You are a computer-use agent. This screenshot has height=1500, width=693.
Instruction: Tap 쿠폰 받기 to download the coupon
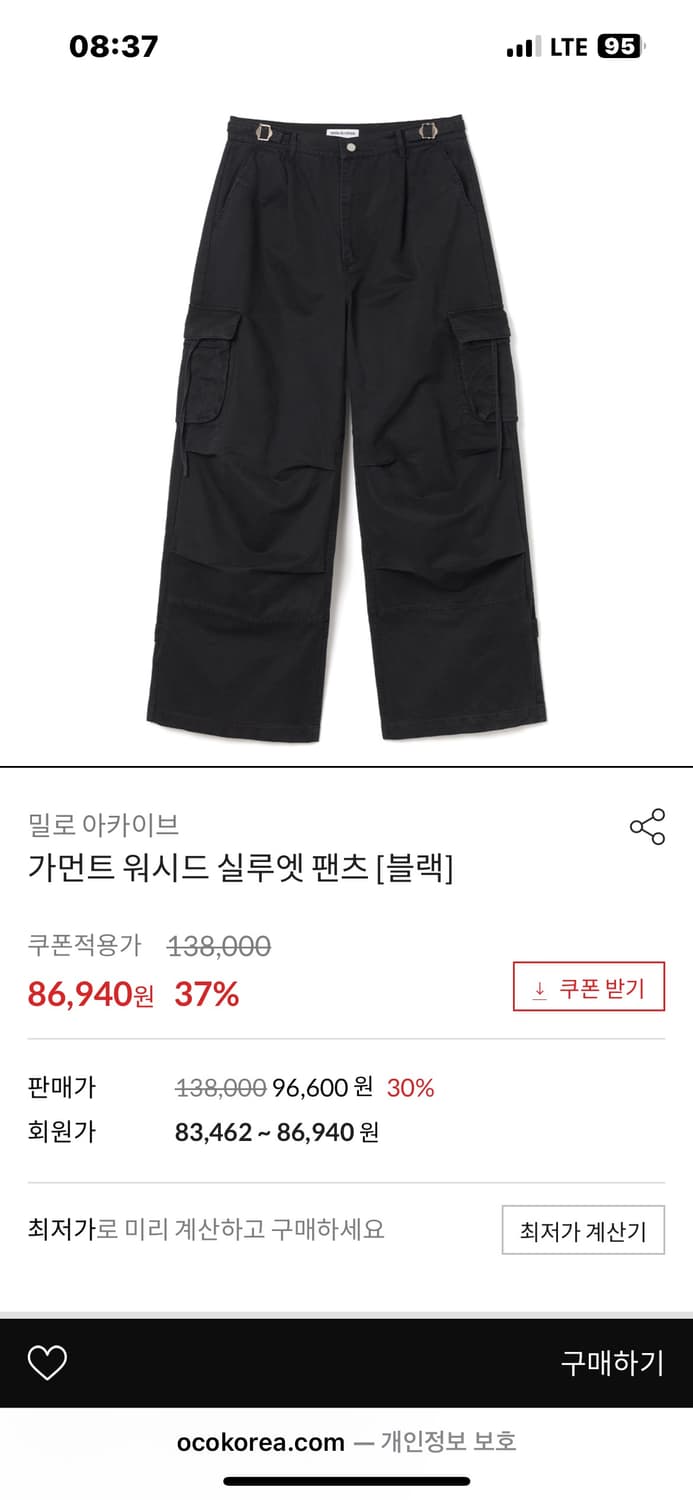588,987
